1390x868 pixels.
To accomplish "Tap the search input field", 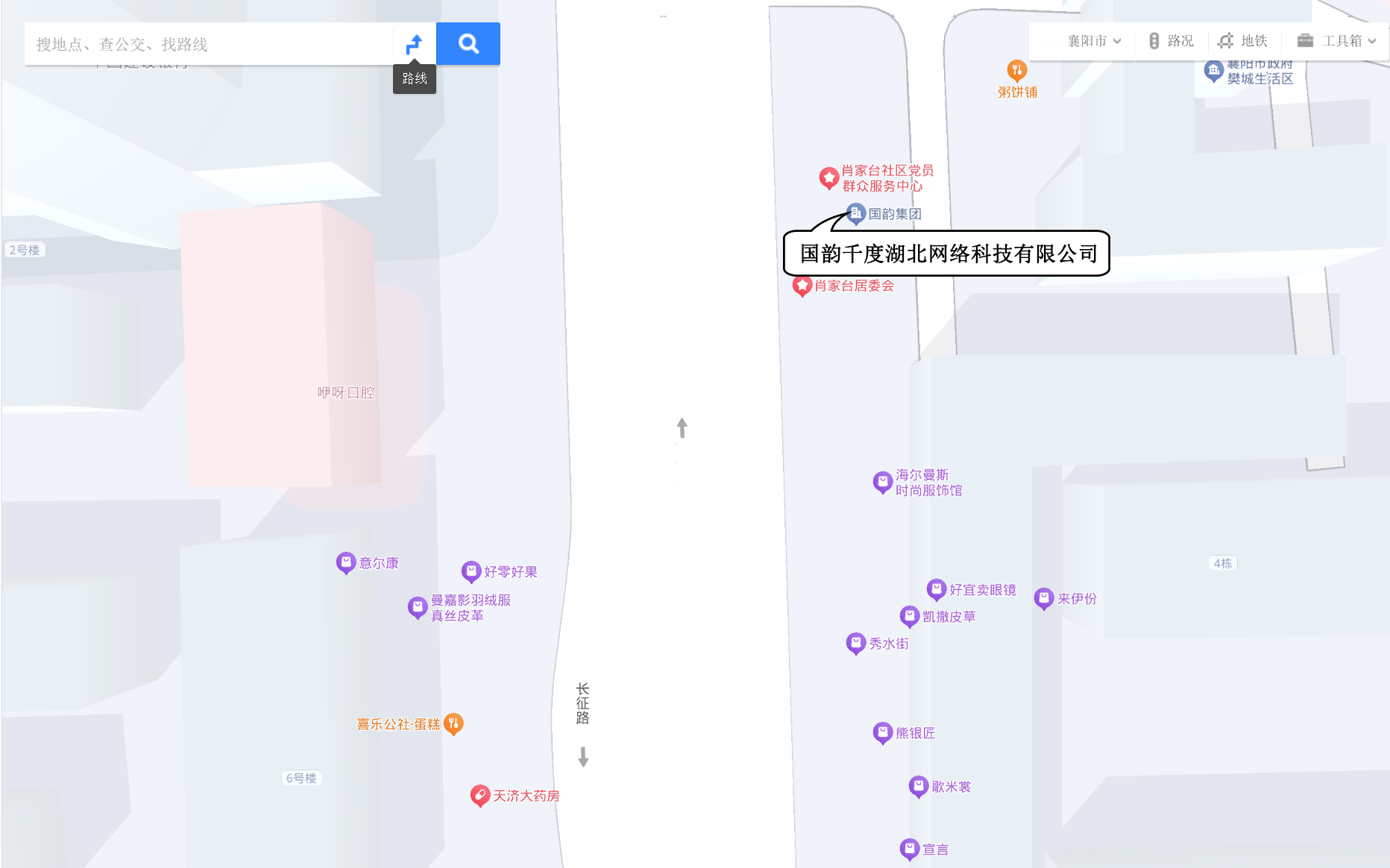I will (x=209, y=44).
